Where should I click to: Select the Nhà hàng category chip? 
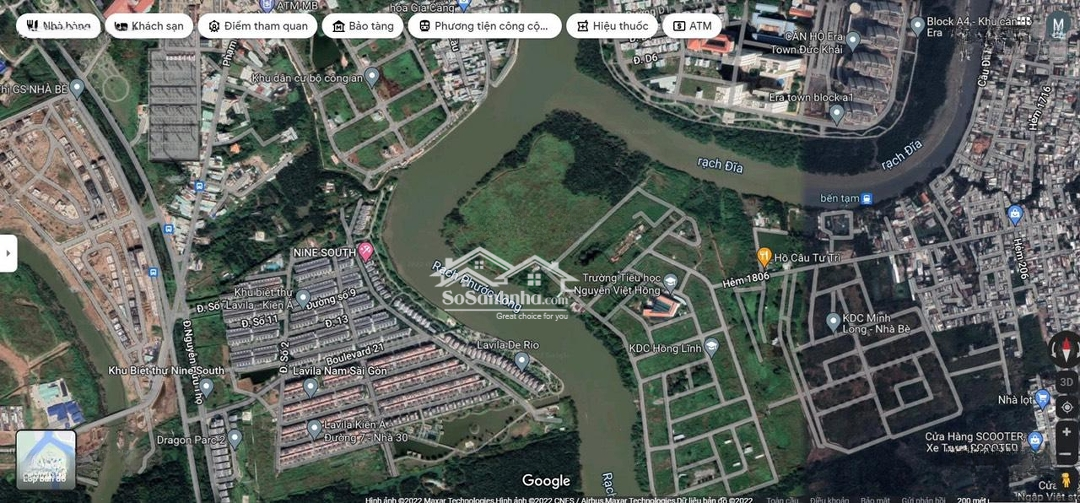[59, 26]
